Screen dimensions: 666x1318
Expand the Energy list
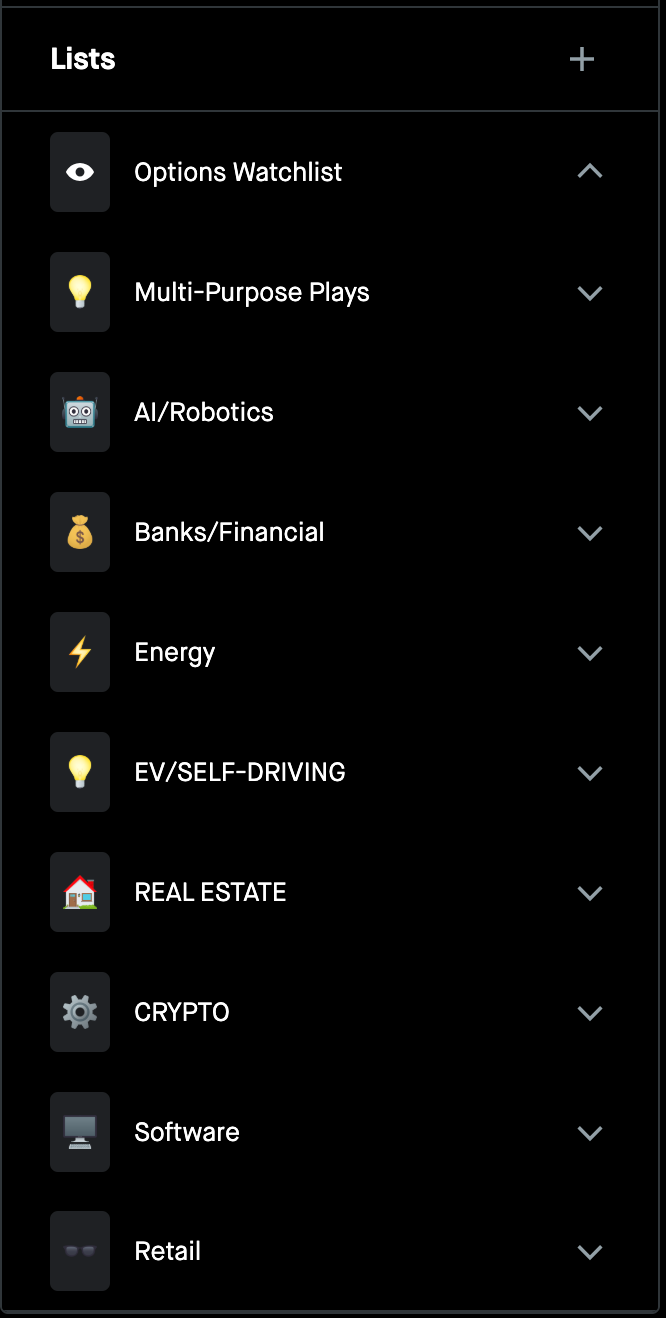tap(590, 653)
